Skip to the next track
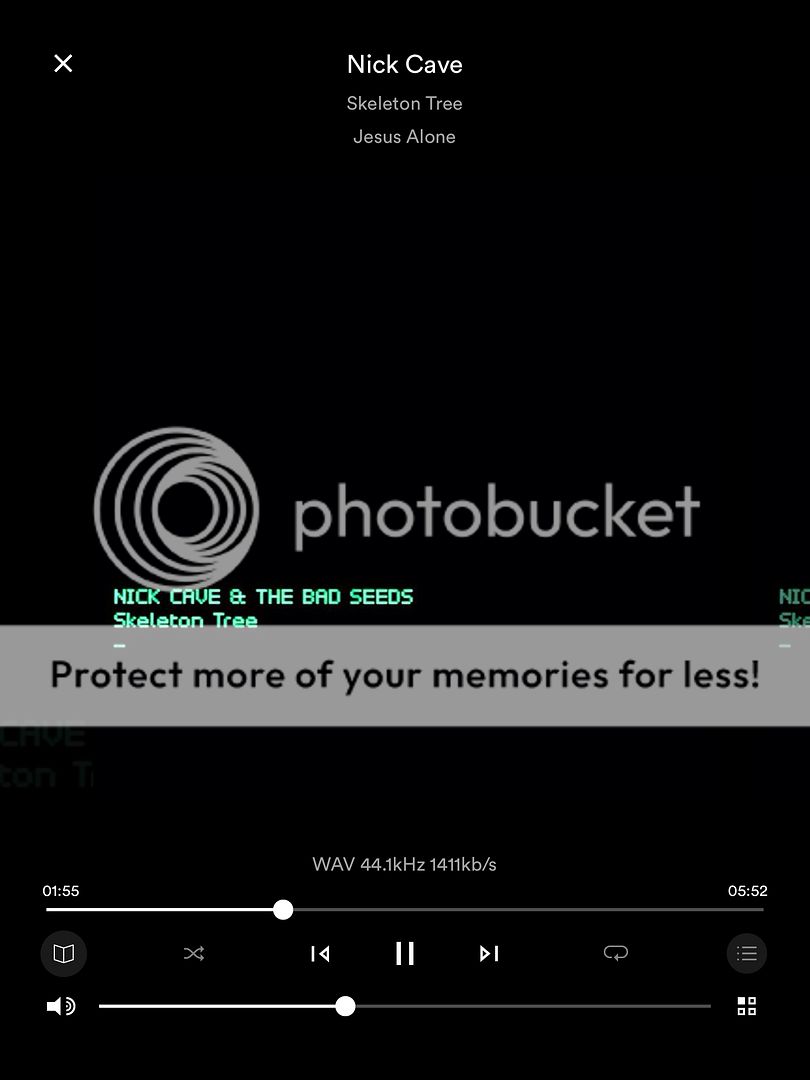The height and width of the screenshot is (1080, 810). click(x=489, y=954)
